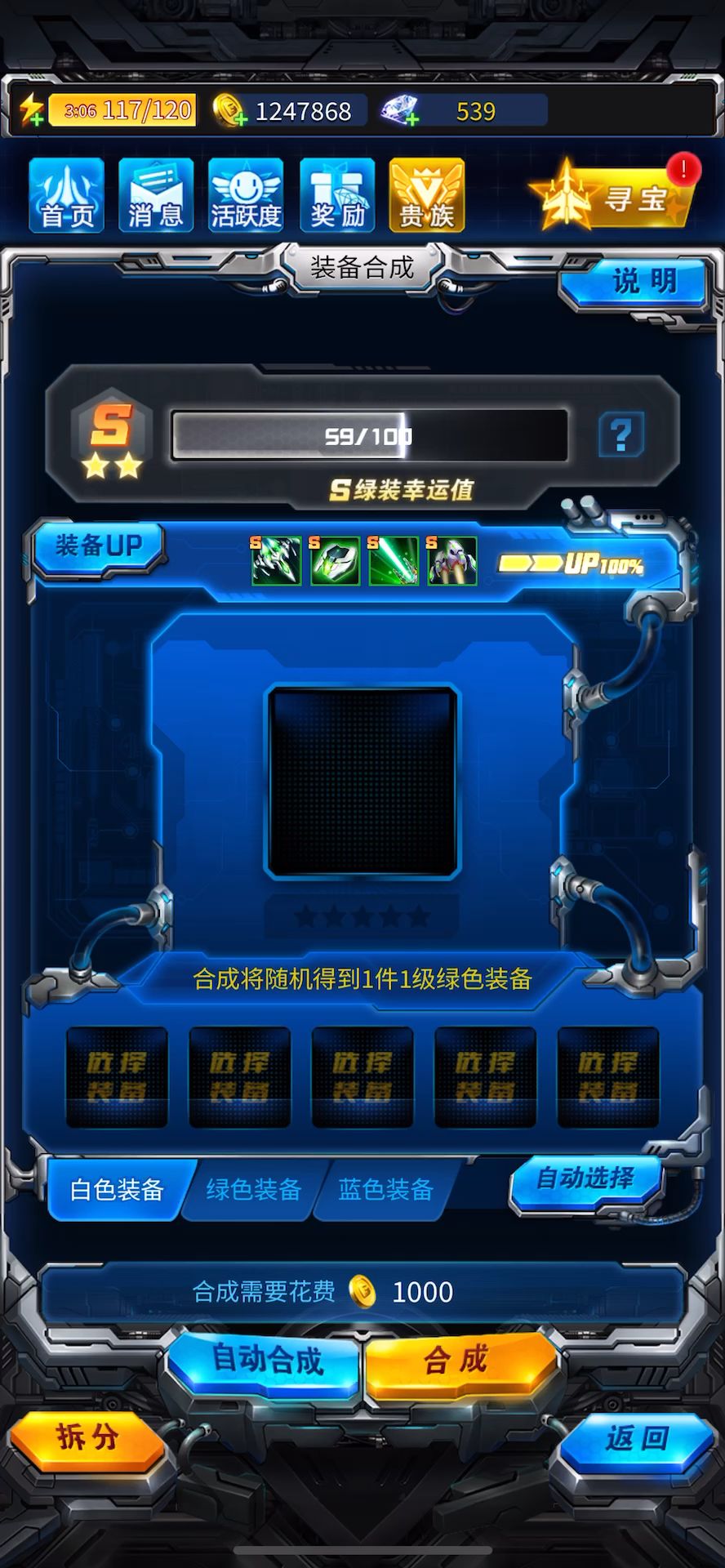Switch to 白色装备 tab

click(x=117, y=1189)
